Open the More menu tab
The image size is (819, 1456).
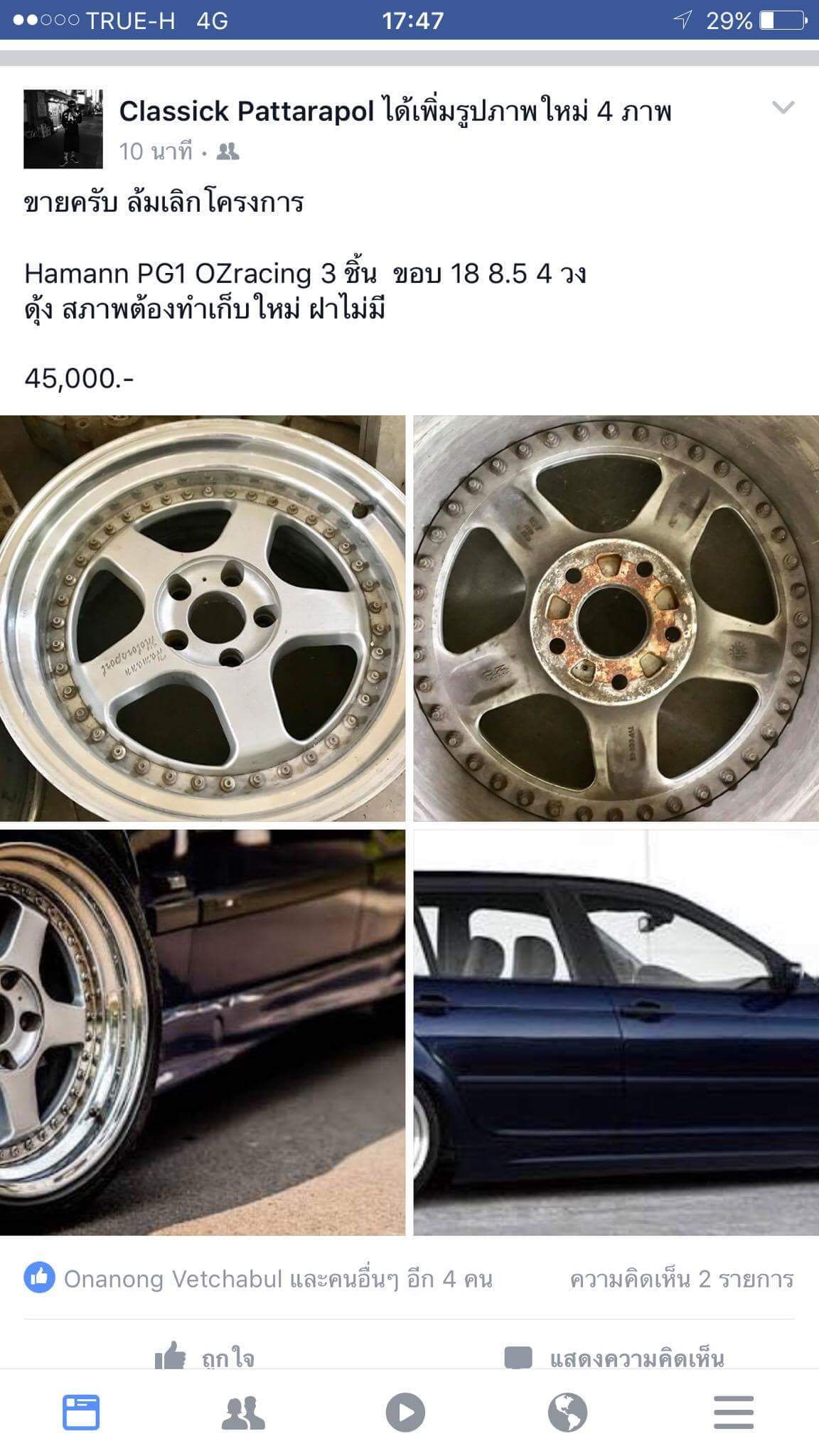coord(734,1413)
